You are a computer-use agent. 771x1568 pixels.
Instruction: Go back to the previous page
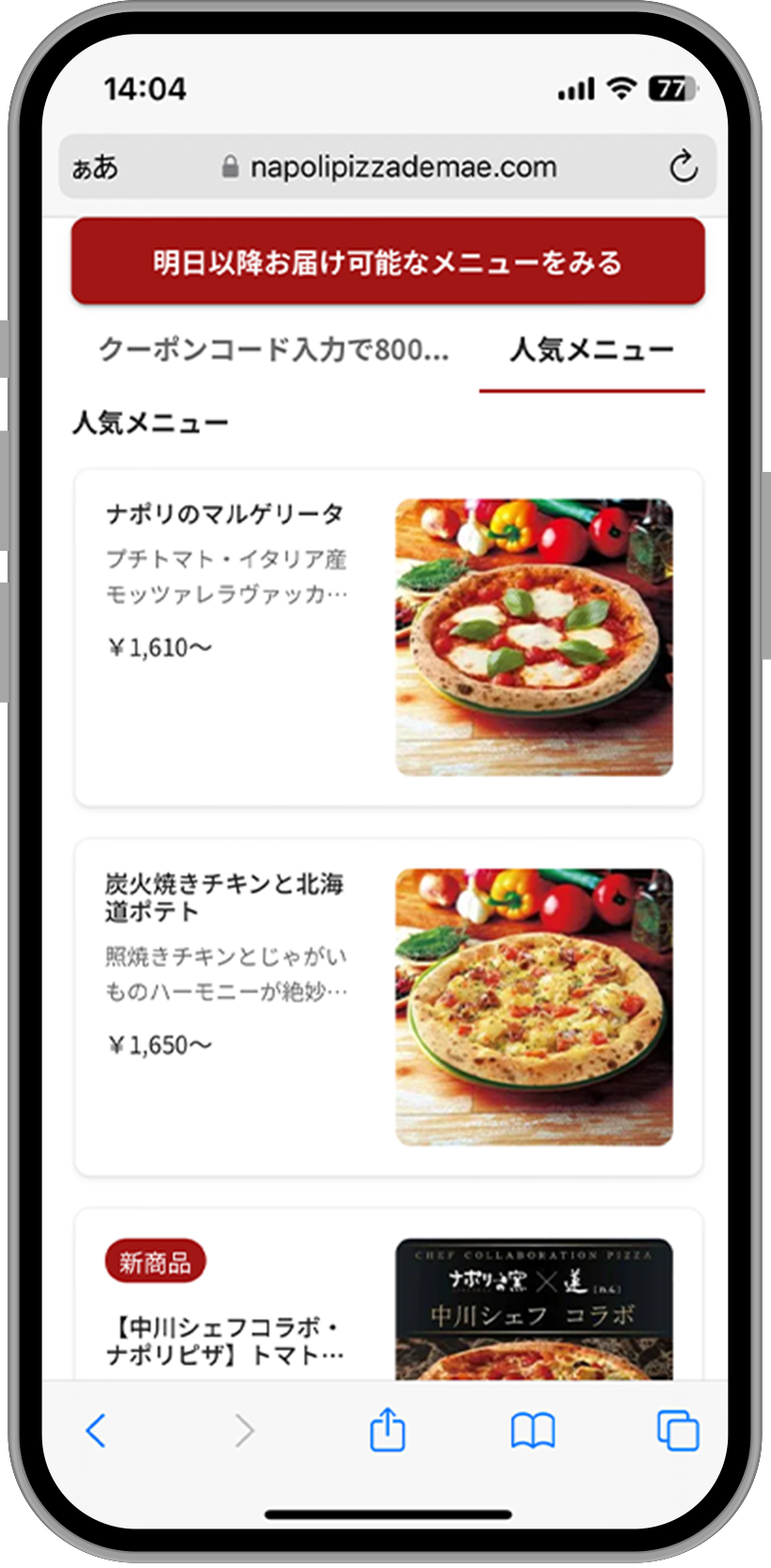(x=96, y=1431)
